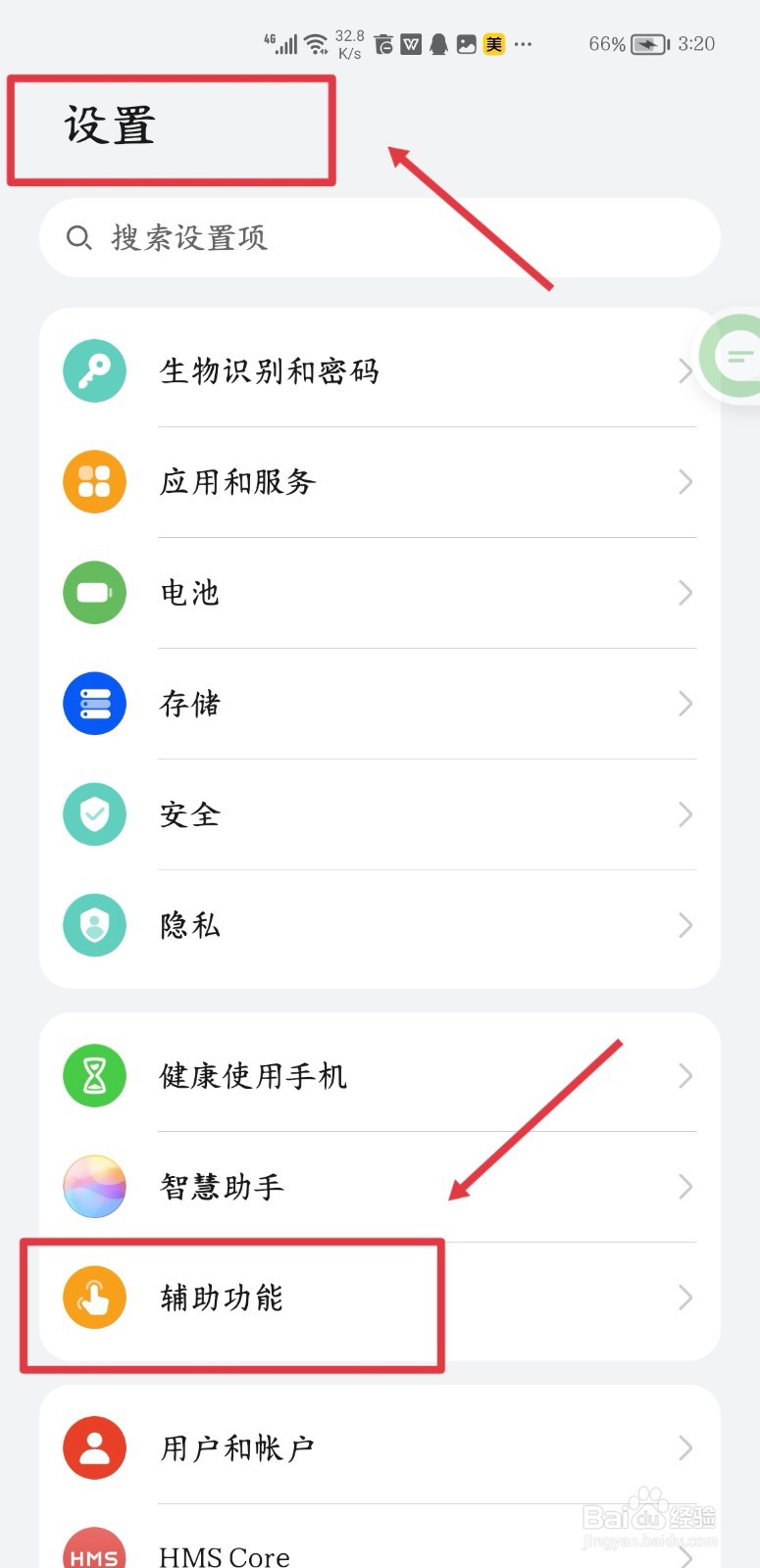Tap the key icon for 生物识别和密码
Image resolution: width=760 pixels, height=1568 pixels.
pos(94,370)
